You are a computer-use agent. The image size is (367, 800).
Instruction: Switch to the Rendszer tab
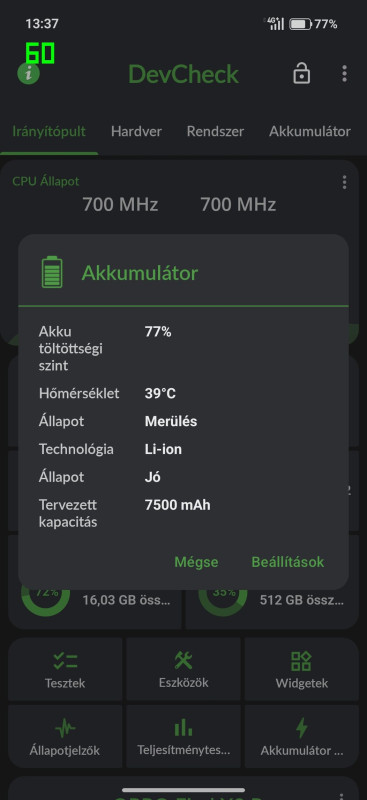[215, 132]
